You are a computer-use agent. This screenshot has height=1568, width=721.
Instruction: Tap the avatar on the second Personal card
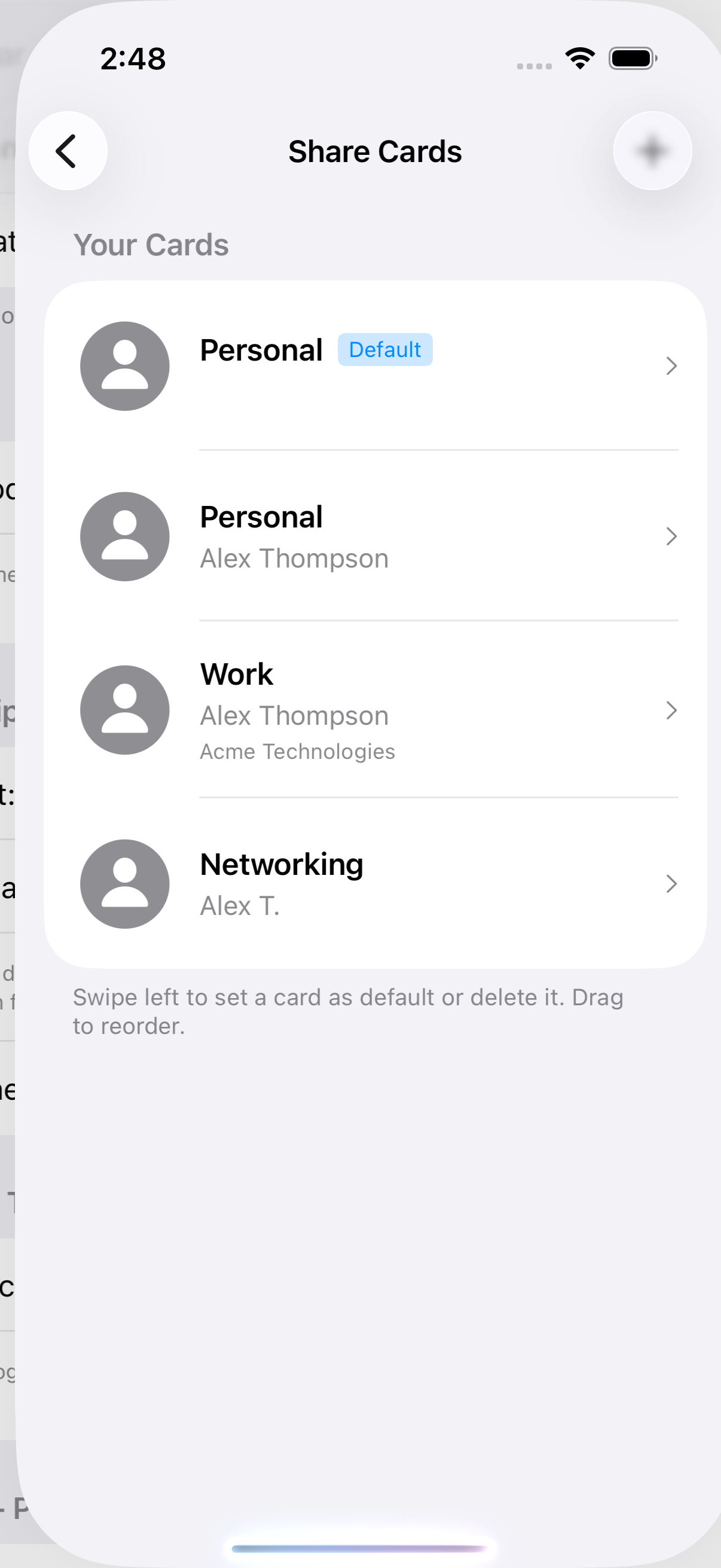point(125,536)
